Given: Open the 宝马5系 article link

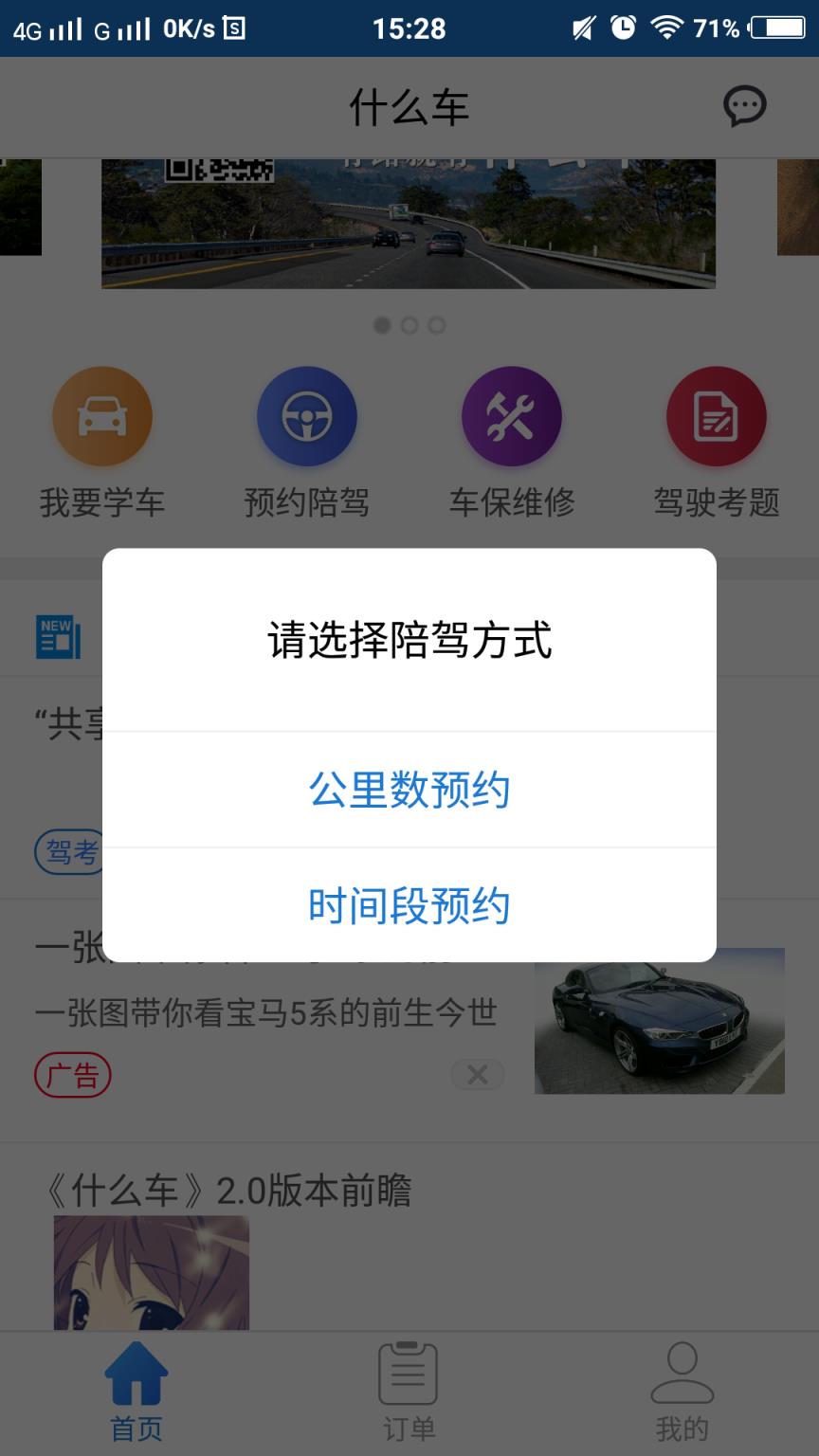Looking at the screenshot, I should [x=265, y=1012].
